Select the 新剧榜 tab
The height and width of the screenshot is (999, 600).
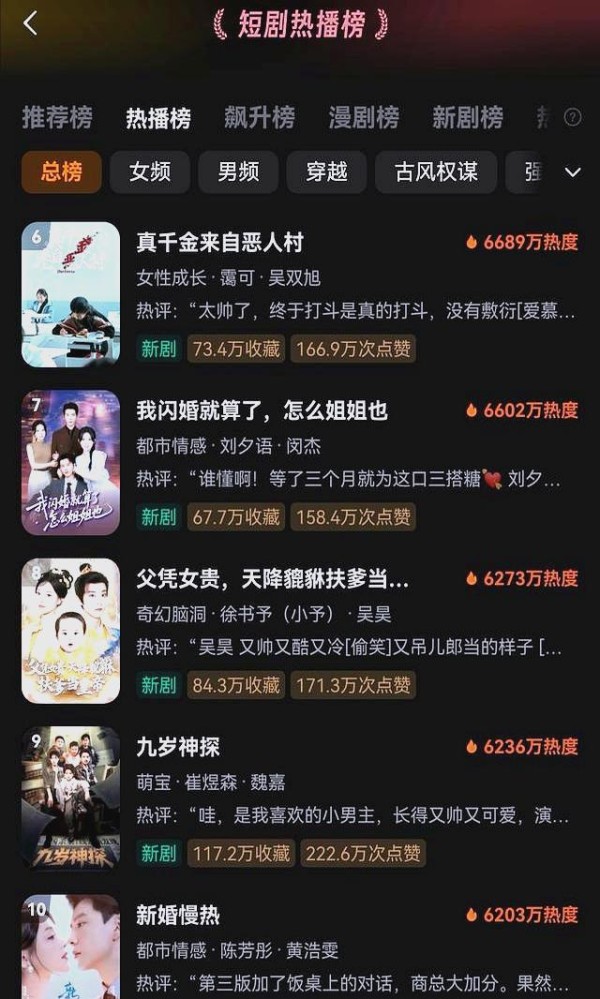pyautogui.click(x=467, y=117)
